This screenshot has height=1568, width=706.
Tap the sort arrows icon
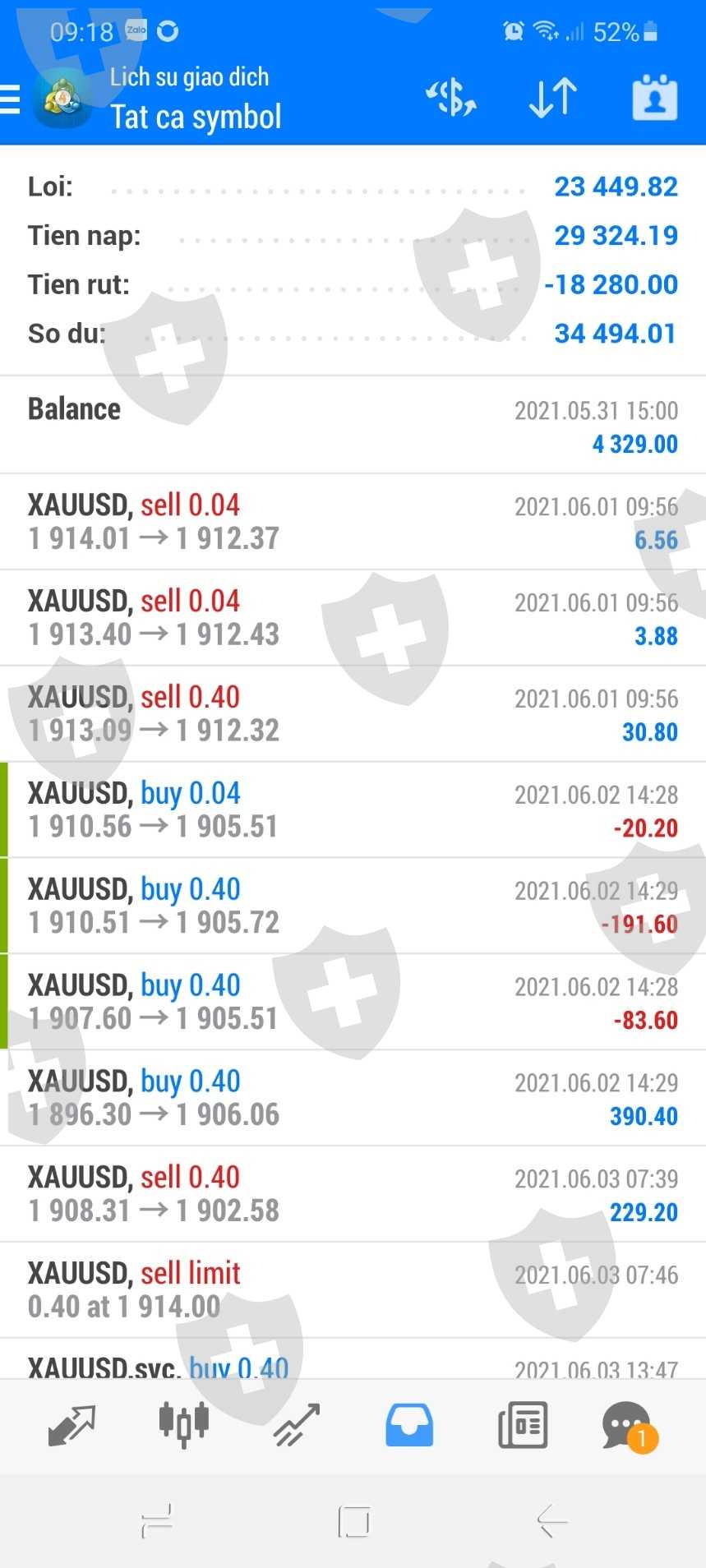click(552, 99)
